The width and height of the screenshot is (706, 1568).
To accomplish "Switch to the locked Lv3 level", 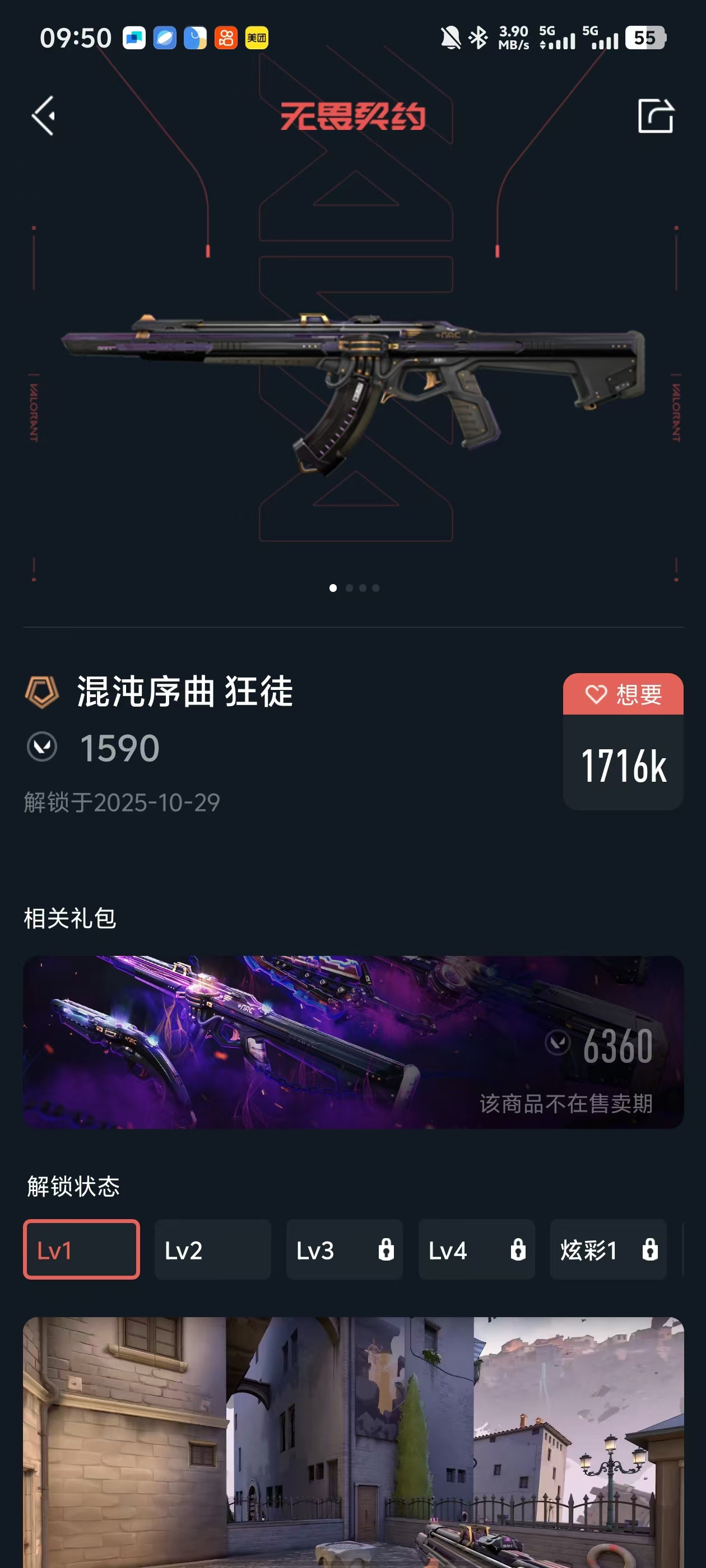I will [x=344, y=1250].
